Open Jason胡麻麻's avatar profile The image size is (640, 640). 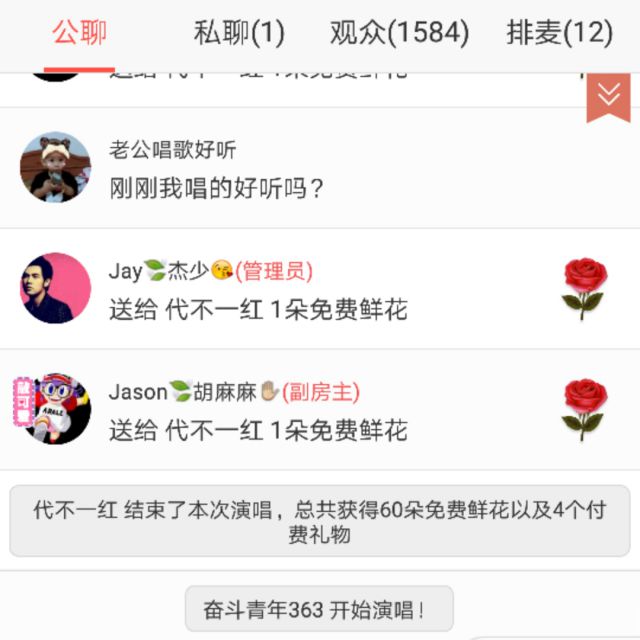click(55, 409)
